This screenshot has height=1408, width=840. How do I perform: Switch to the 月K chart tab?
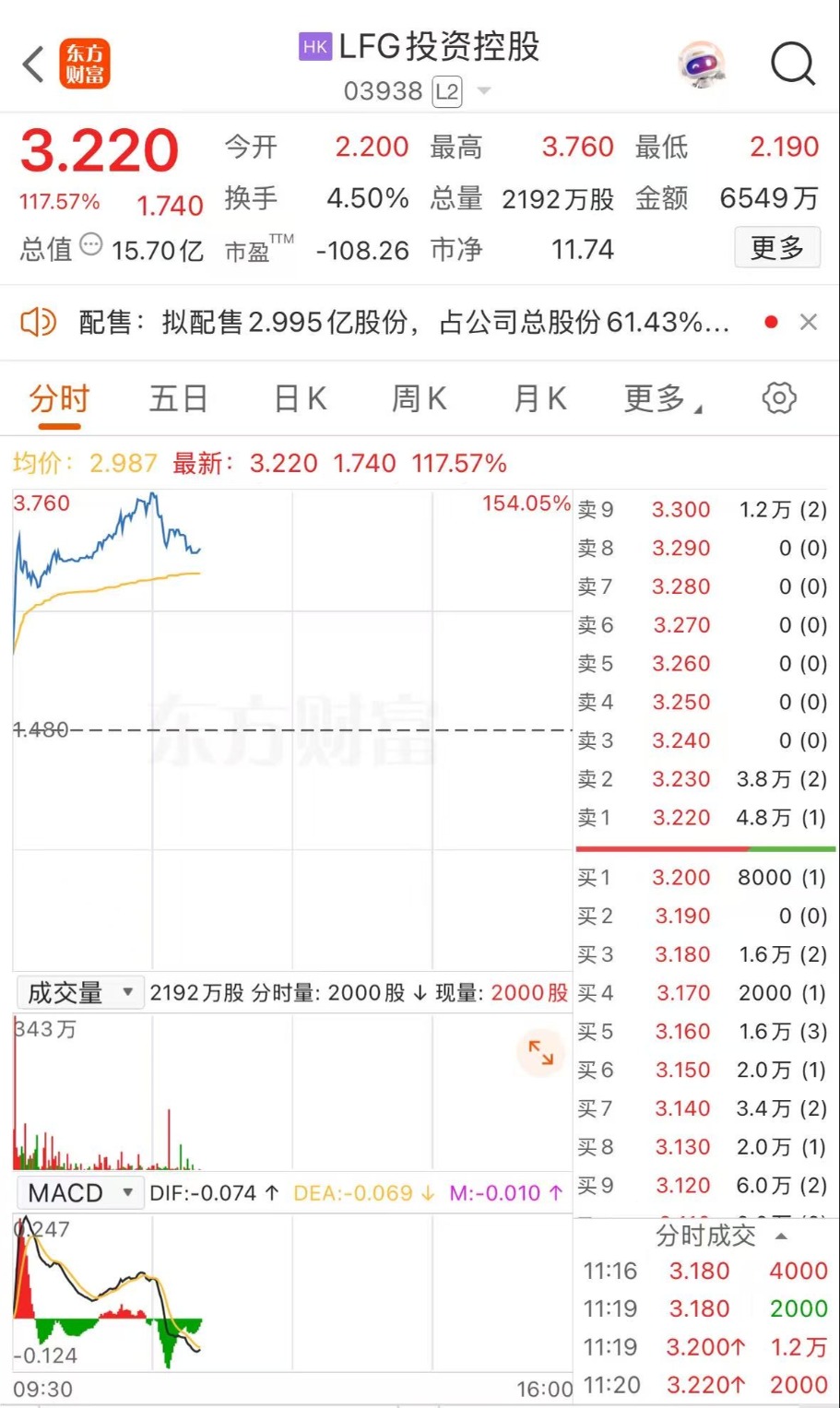[539, 399]
